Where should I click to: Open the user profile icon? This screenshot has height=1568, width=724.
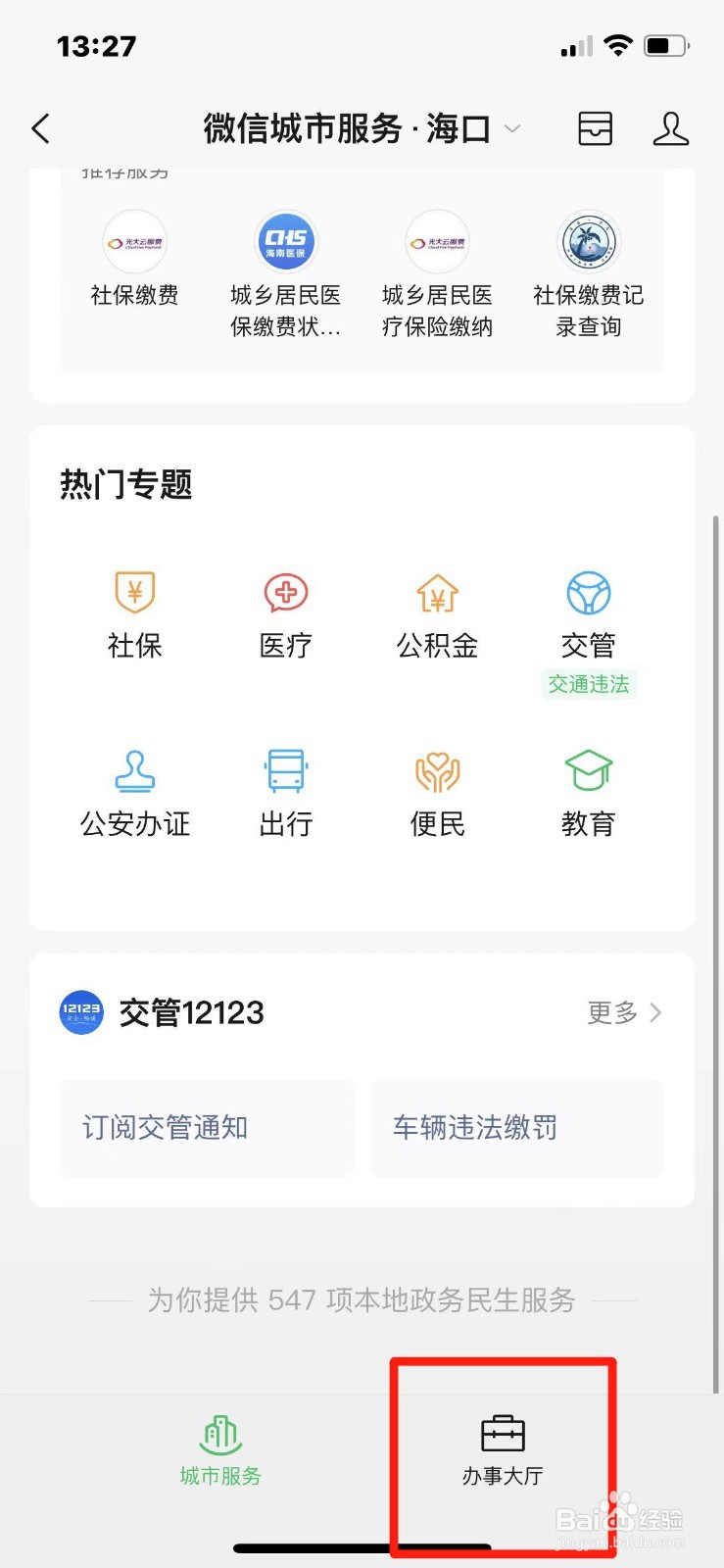coord(671,128)
